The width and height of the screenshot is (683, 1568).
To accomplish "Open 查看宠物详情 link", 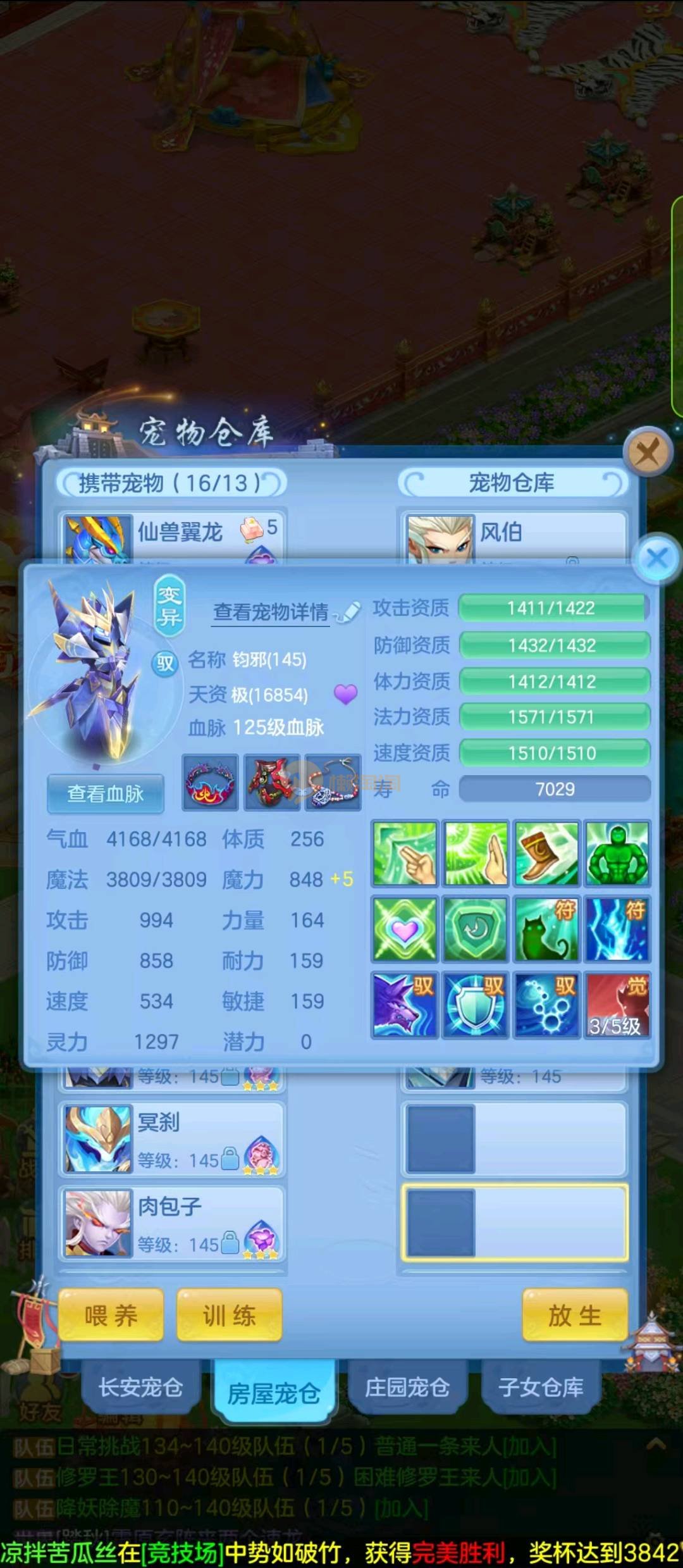I will click(x=271, y=612).
